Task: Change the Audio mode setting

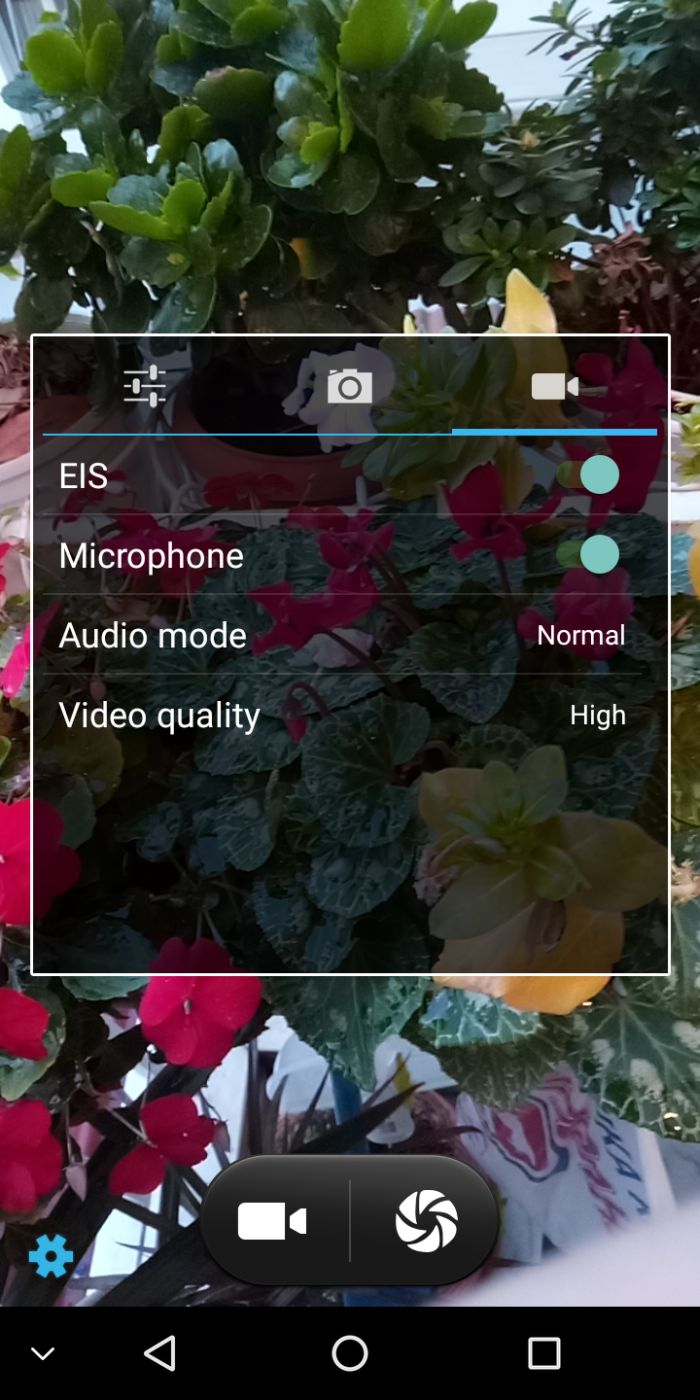Action: pyautogui.click(x=342, y=635)
